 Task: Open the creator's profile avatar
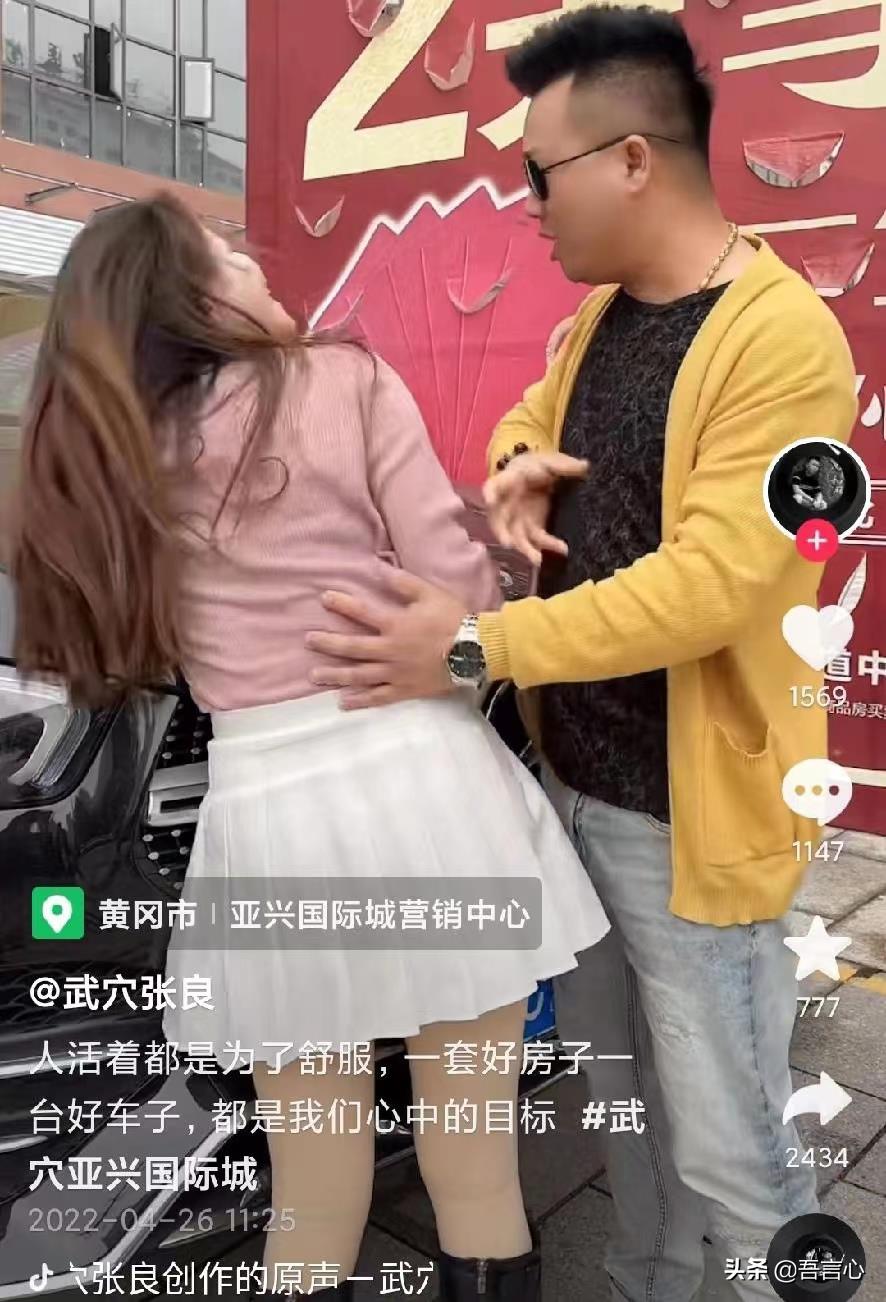click(817, 487)
